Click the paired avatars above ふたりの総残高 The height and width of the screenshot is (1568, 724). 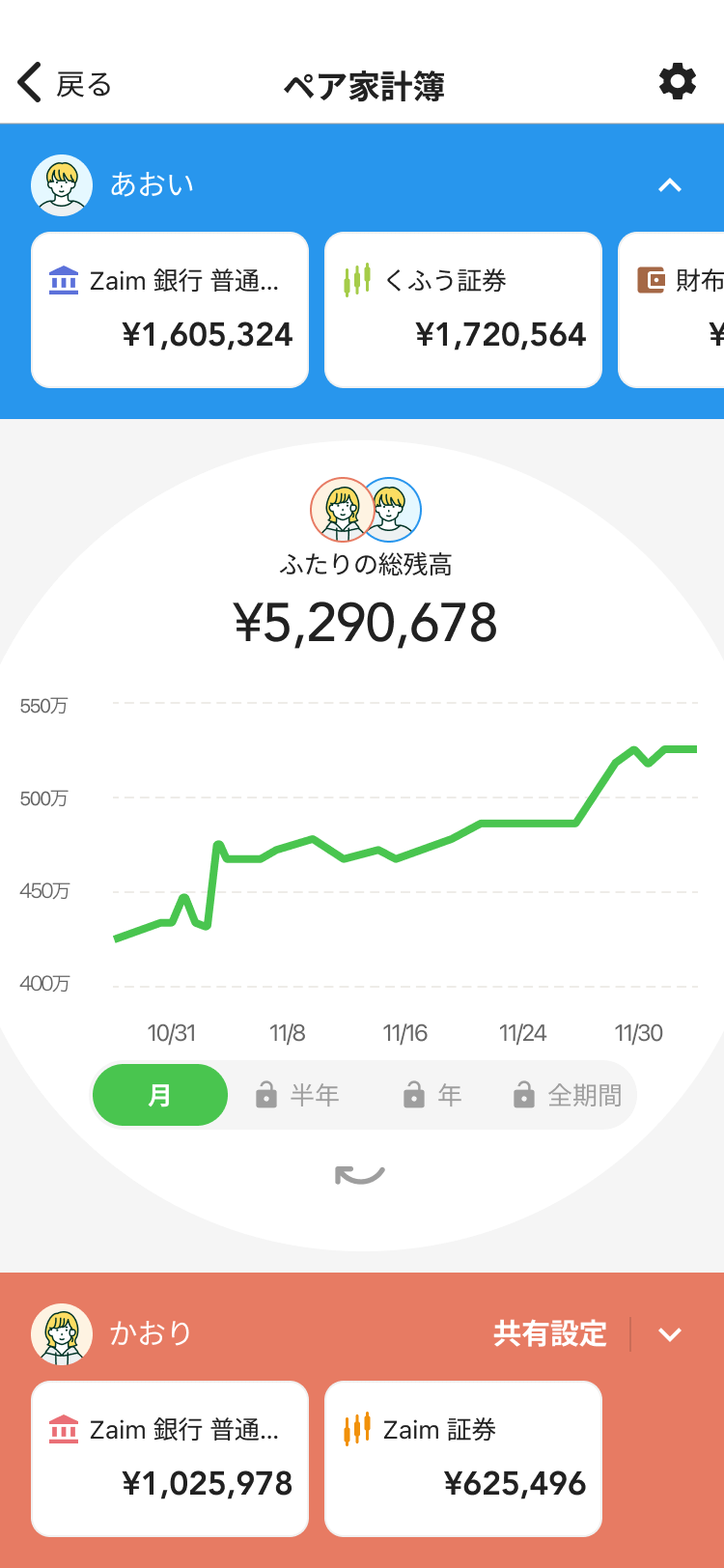pos(364,510)
